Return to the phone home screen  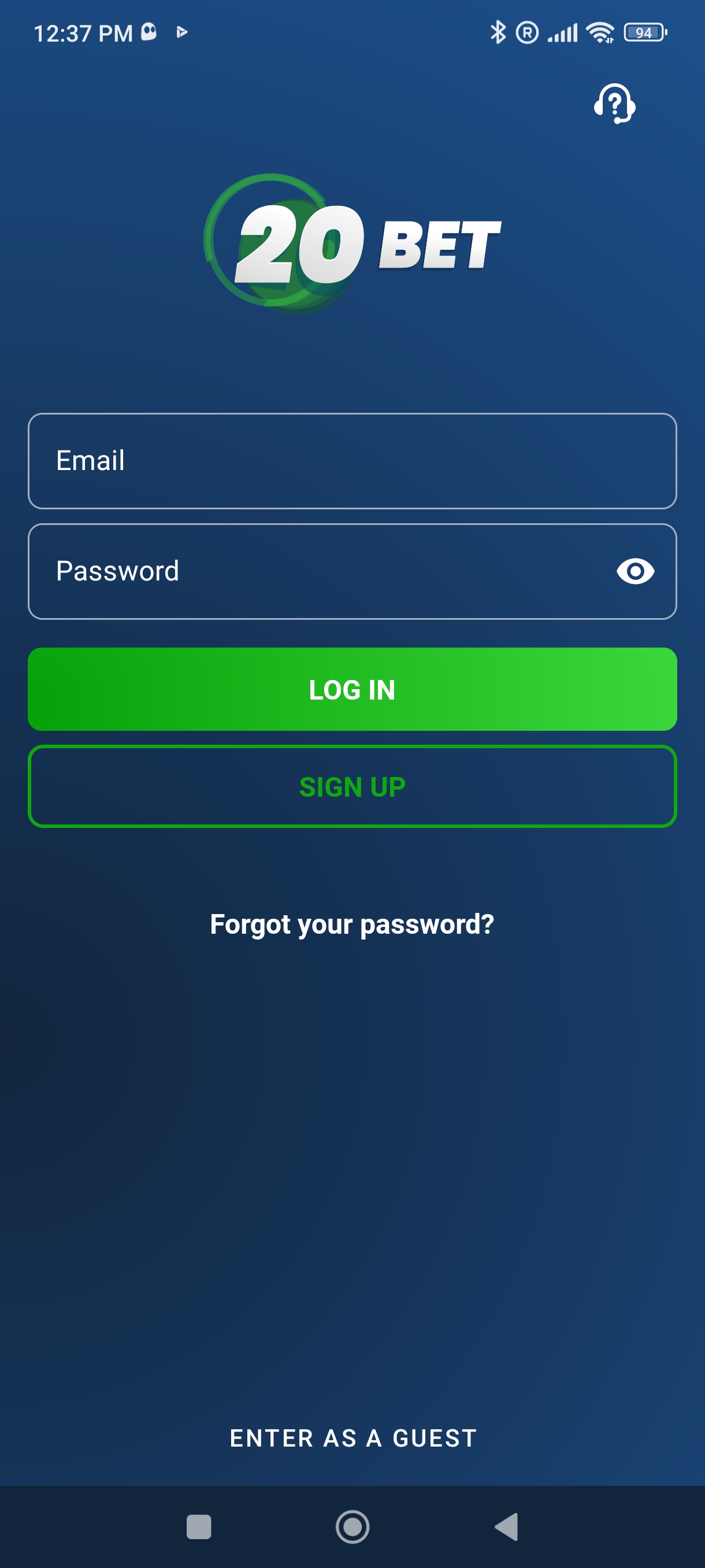(x=352, y=1526)
